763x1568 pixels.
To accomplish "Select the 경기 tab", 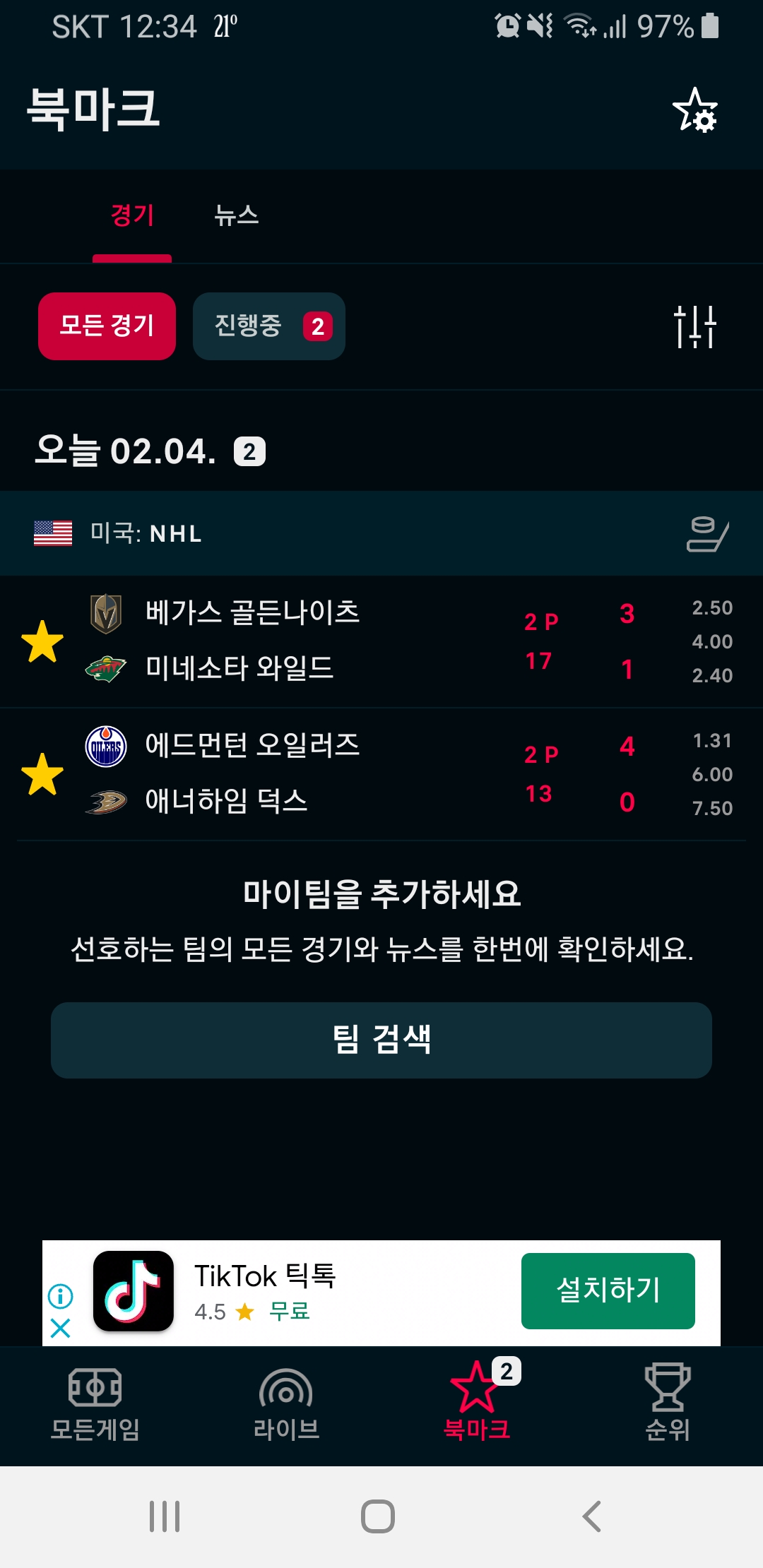I will (x=132, y=215).
